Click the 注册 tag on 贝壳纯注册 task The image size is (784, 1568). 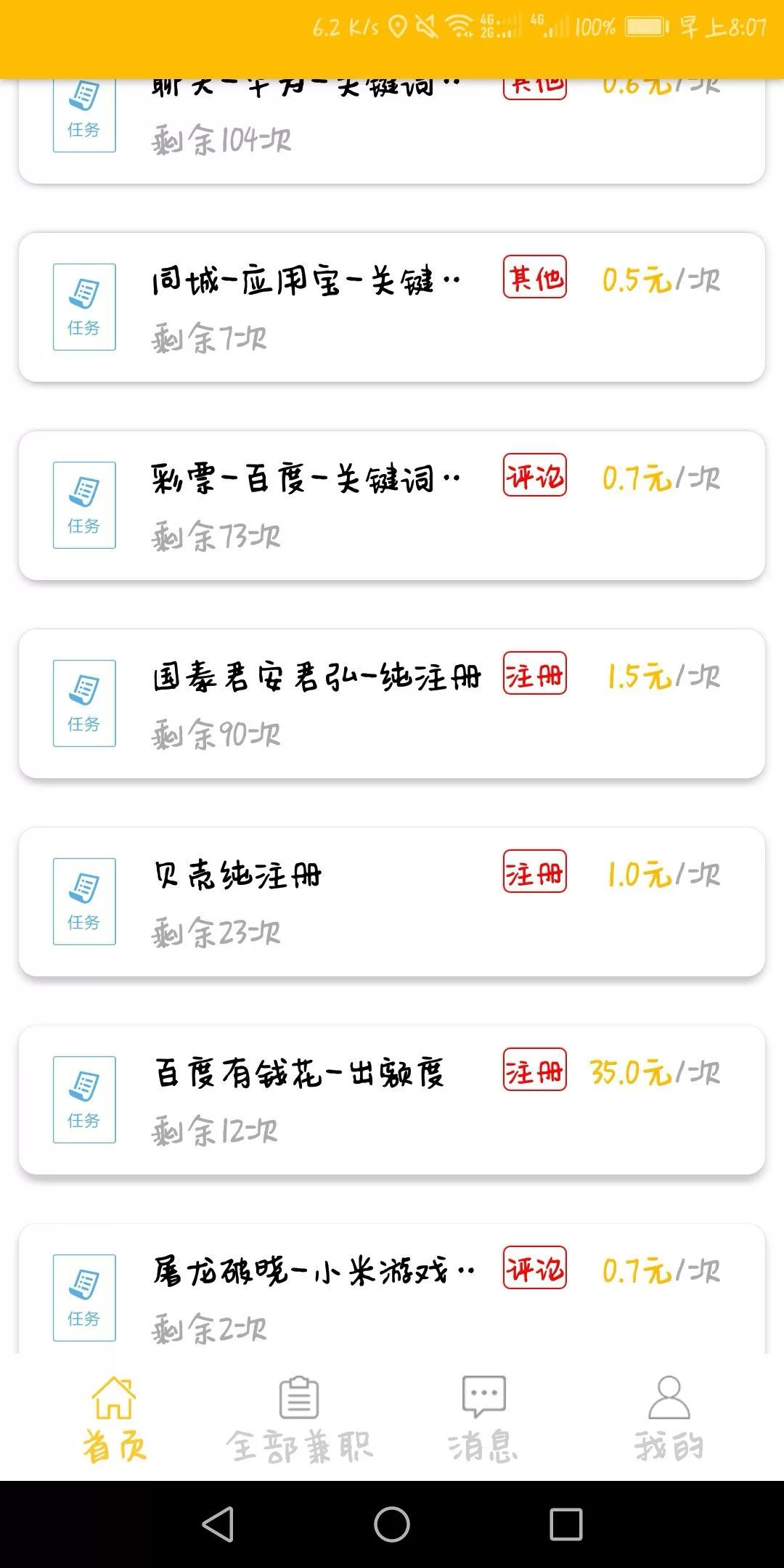pos(535,875)
